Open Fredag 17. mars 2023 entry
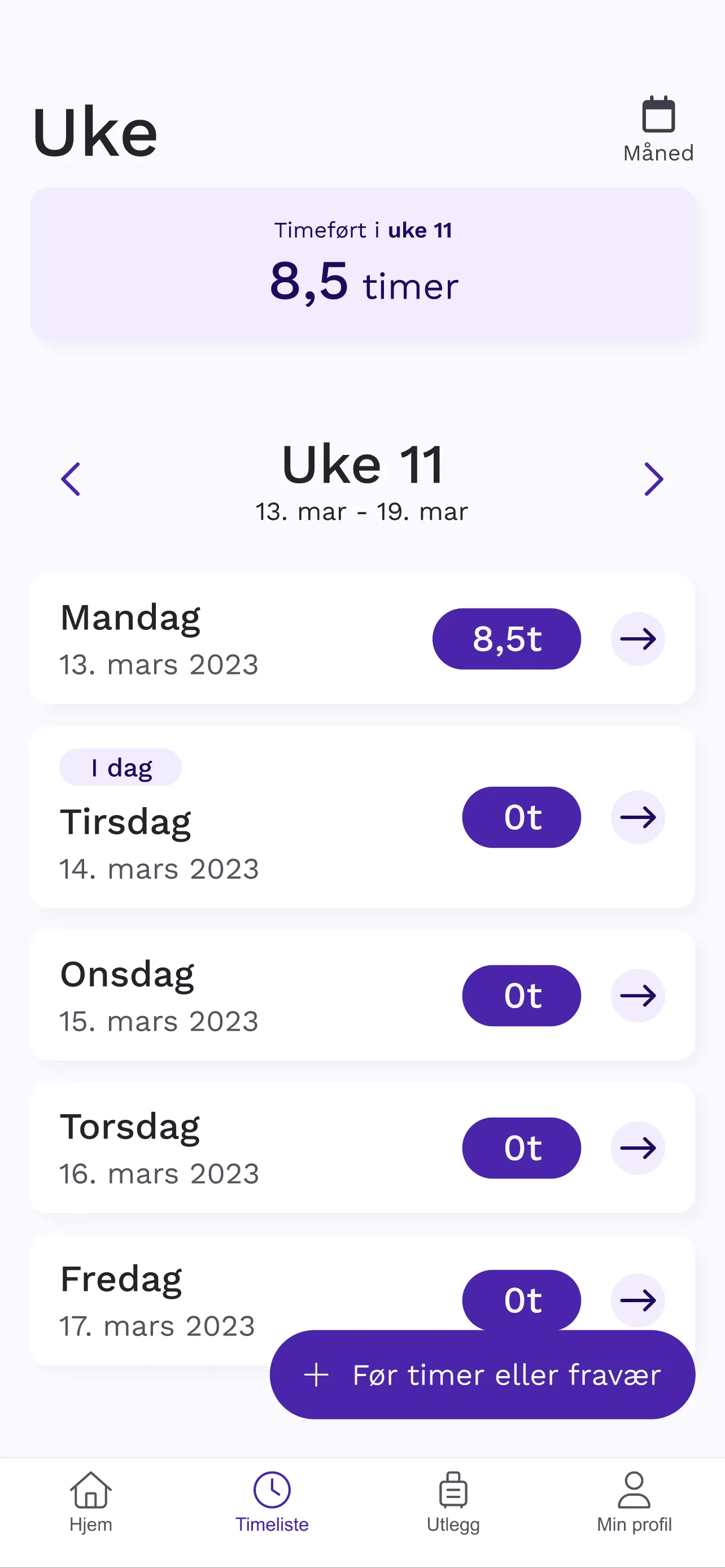 coord(637,1299)
